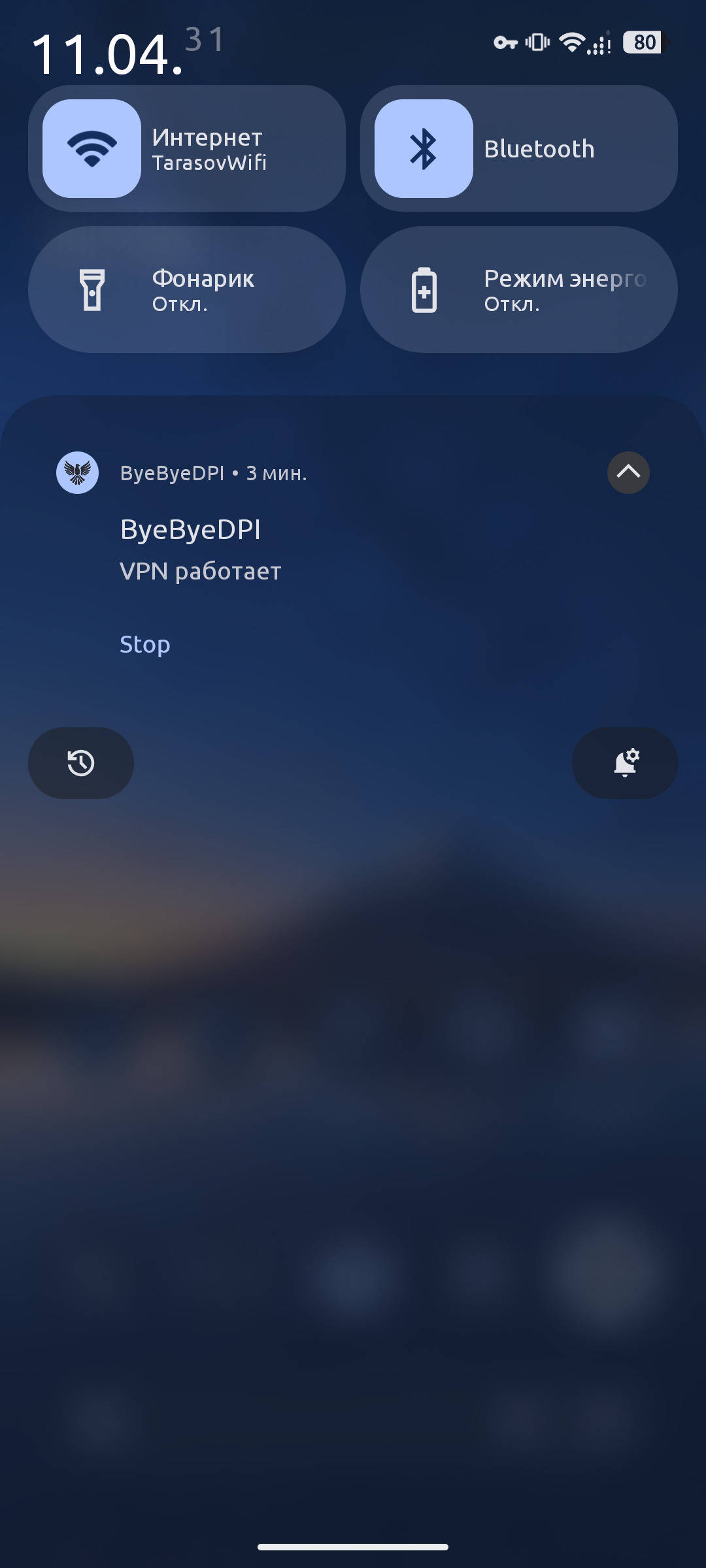
Task: Open notification settings bell
Action: point(625,763)
